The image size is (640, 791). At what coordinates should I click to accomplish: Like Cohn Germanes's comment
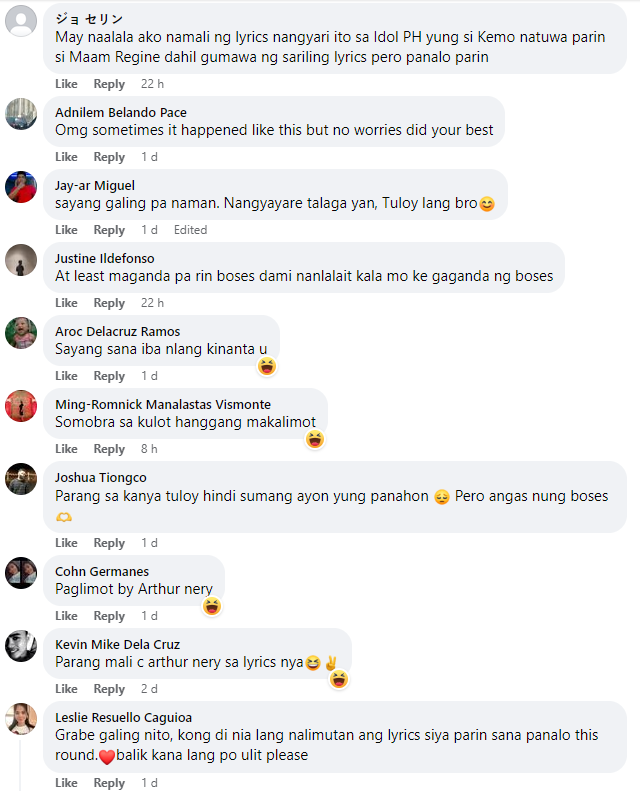(x=66, y=616)
